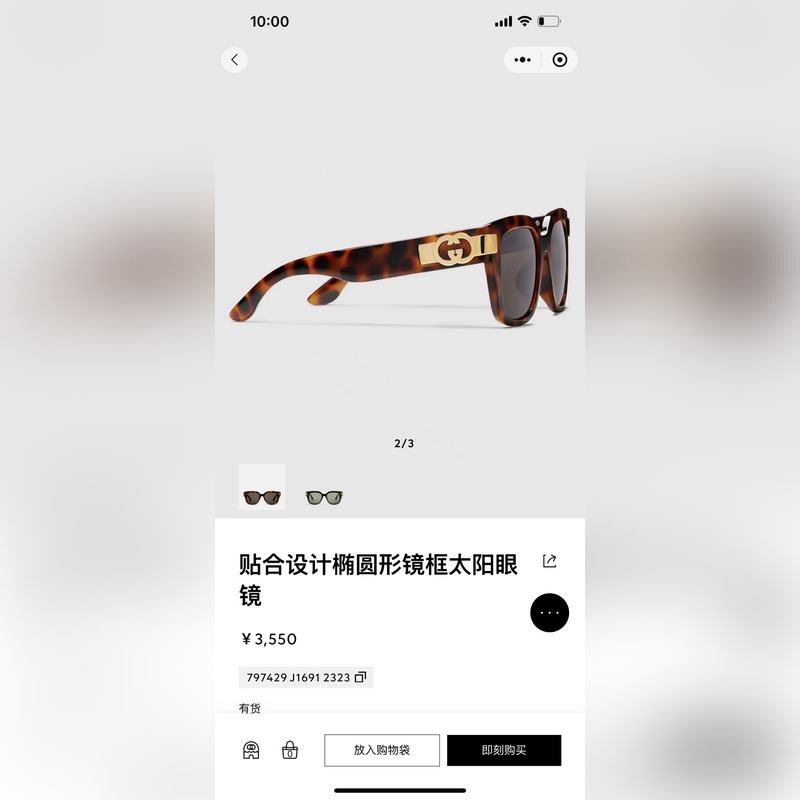This screenshot has height=800, width=800.
Task: Open the mini program three-dot menu
Action: coord(523,60)
